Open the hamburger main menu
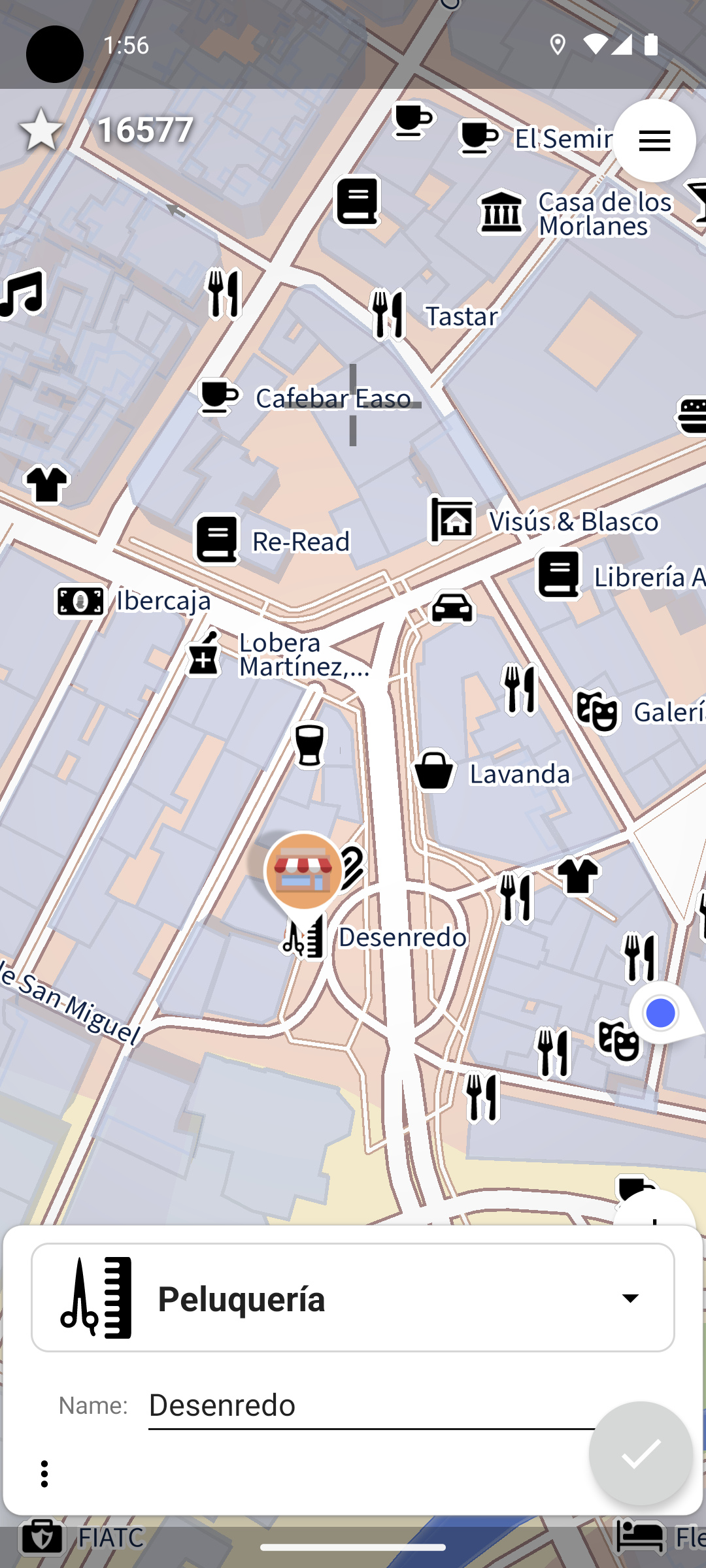Viewport: 706px width, 1568px height. click(654, 140)
